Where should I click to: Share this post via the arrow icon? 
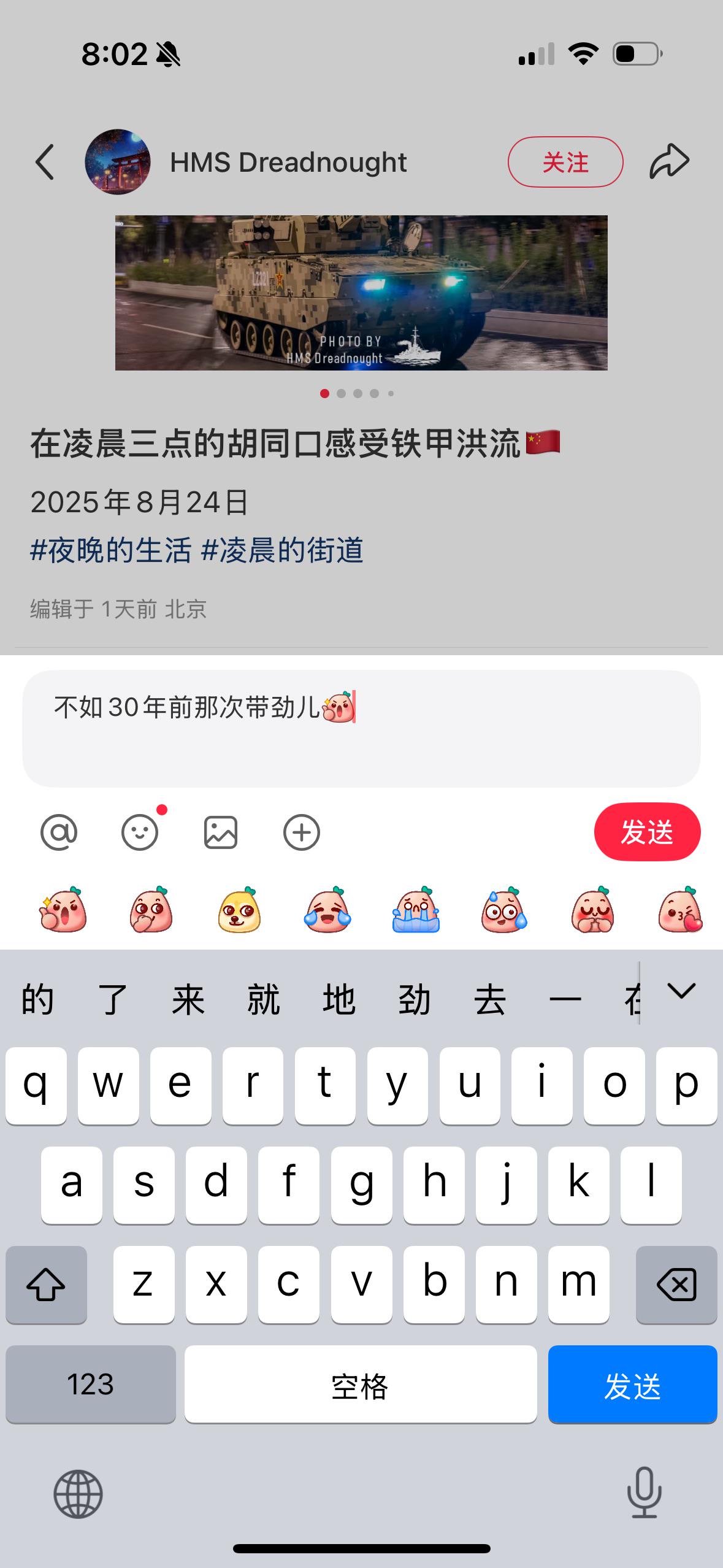tap(669, 161)
